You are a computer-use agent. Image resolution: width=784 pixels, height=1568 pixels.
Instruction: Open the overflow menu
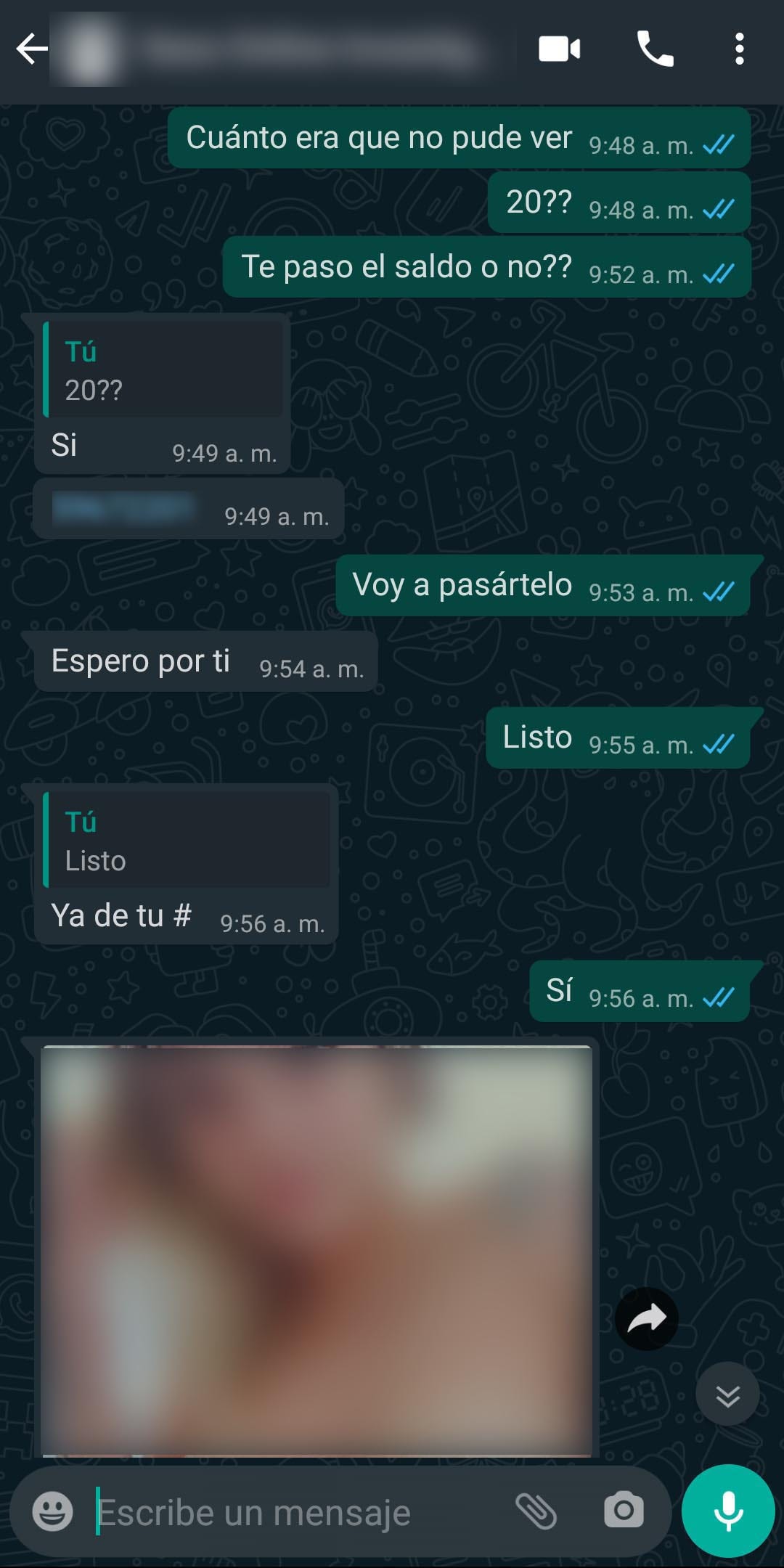739,49
